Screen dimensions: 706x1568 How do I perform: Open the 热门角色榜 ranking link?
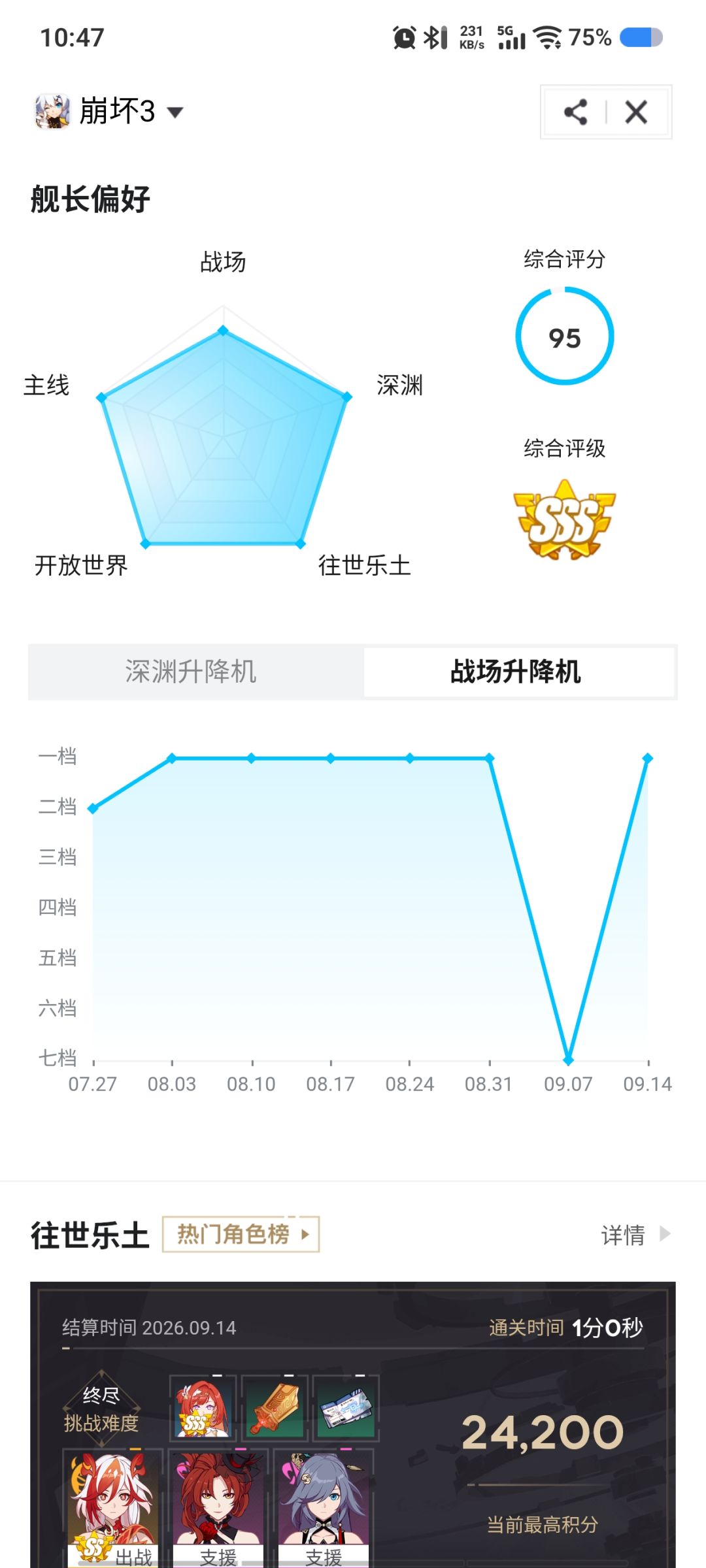click(241, 1234)
